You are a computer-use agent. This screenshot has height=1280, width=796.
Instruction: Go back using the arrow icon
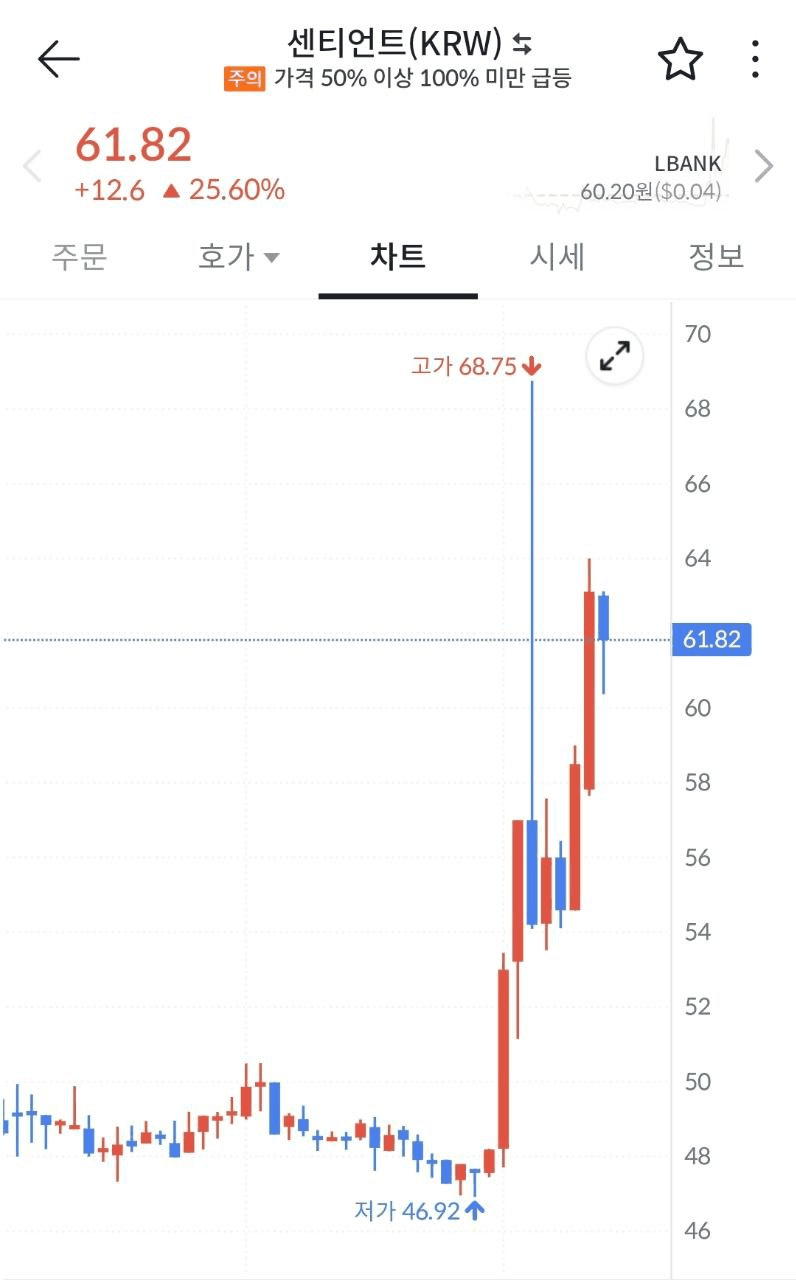(58, 60)
